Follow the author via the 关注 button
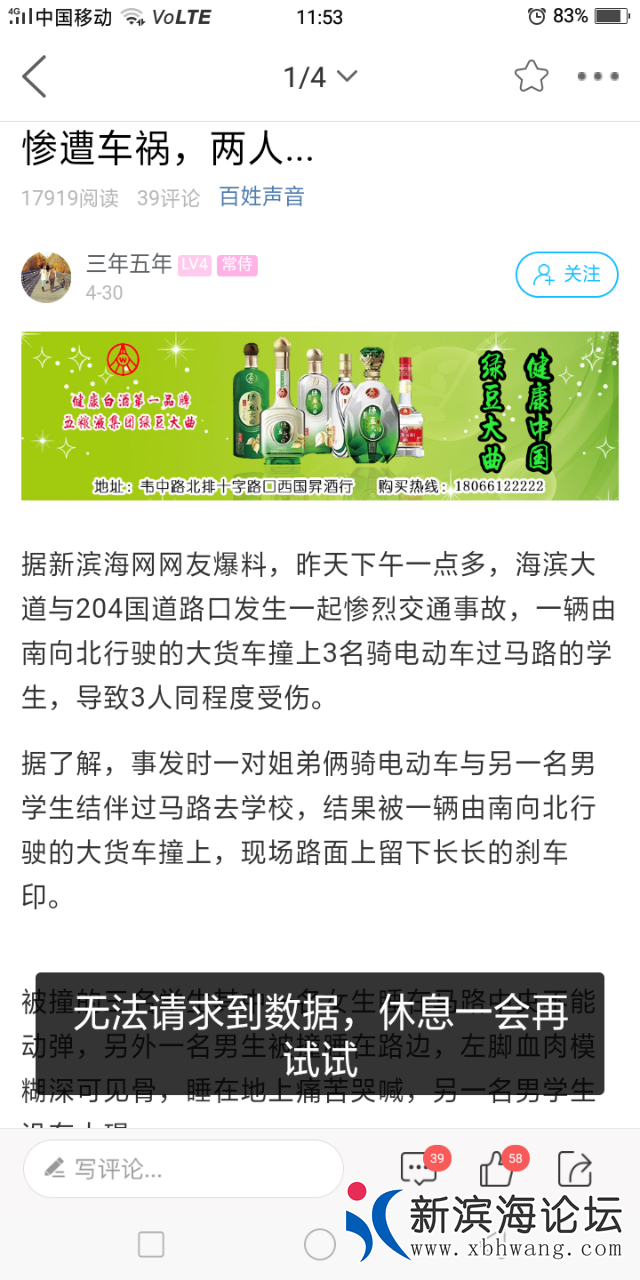The image size is (640, 1280). pos(567,274)
